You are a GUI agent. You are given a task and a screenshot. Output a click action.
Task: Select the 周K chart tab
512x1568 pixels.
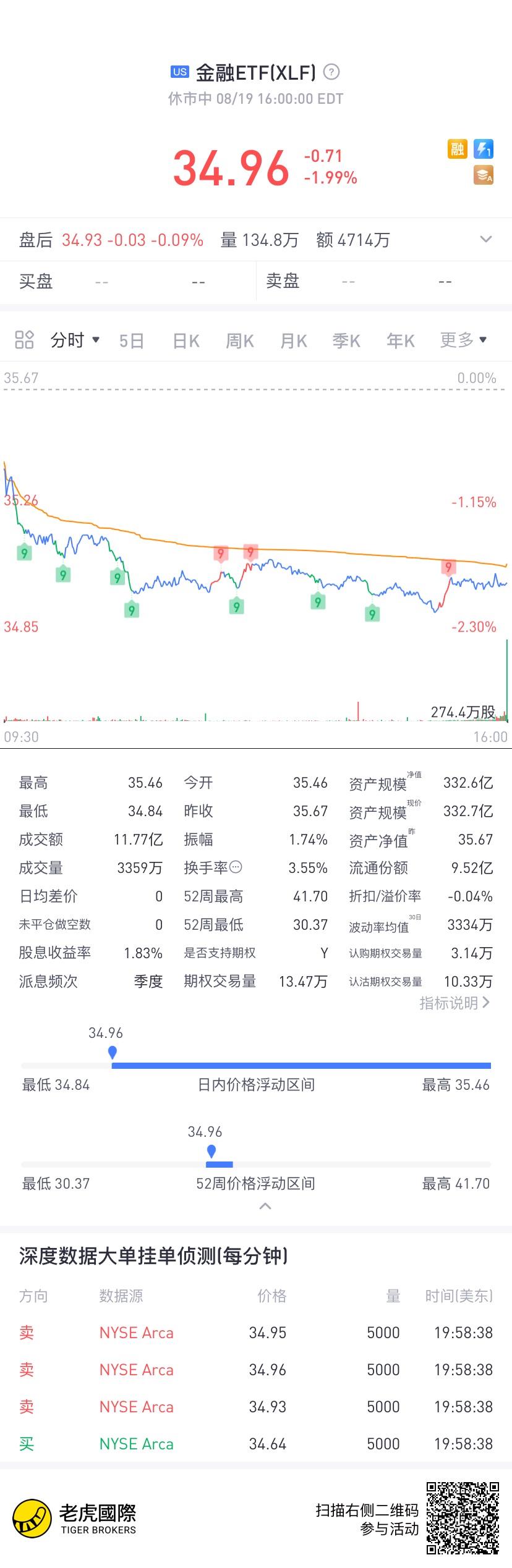[x=240, y=340]
